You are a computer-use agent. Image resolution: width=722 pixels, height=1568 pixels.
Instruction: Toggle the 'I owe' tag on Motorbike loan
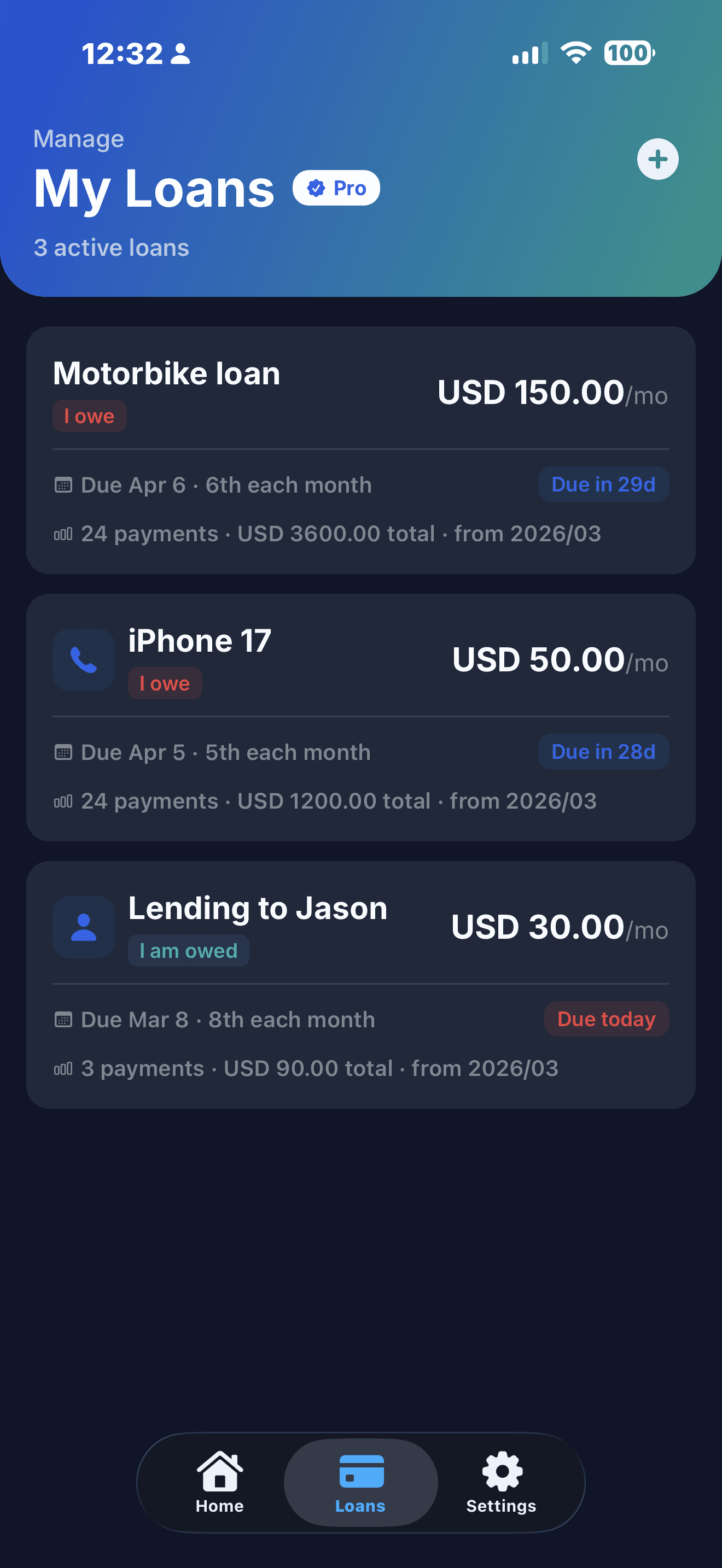(x=90, y=416)
